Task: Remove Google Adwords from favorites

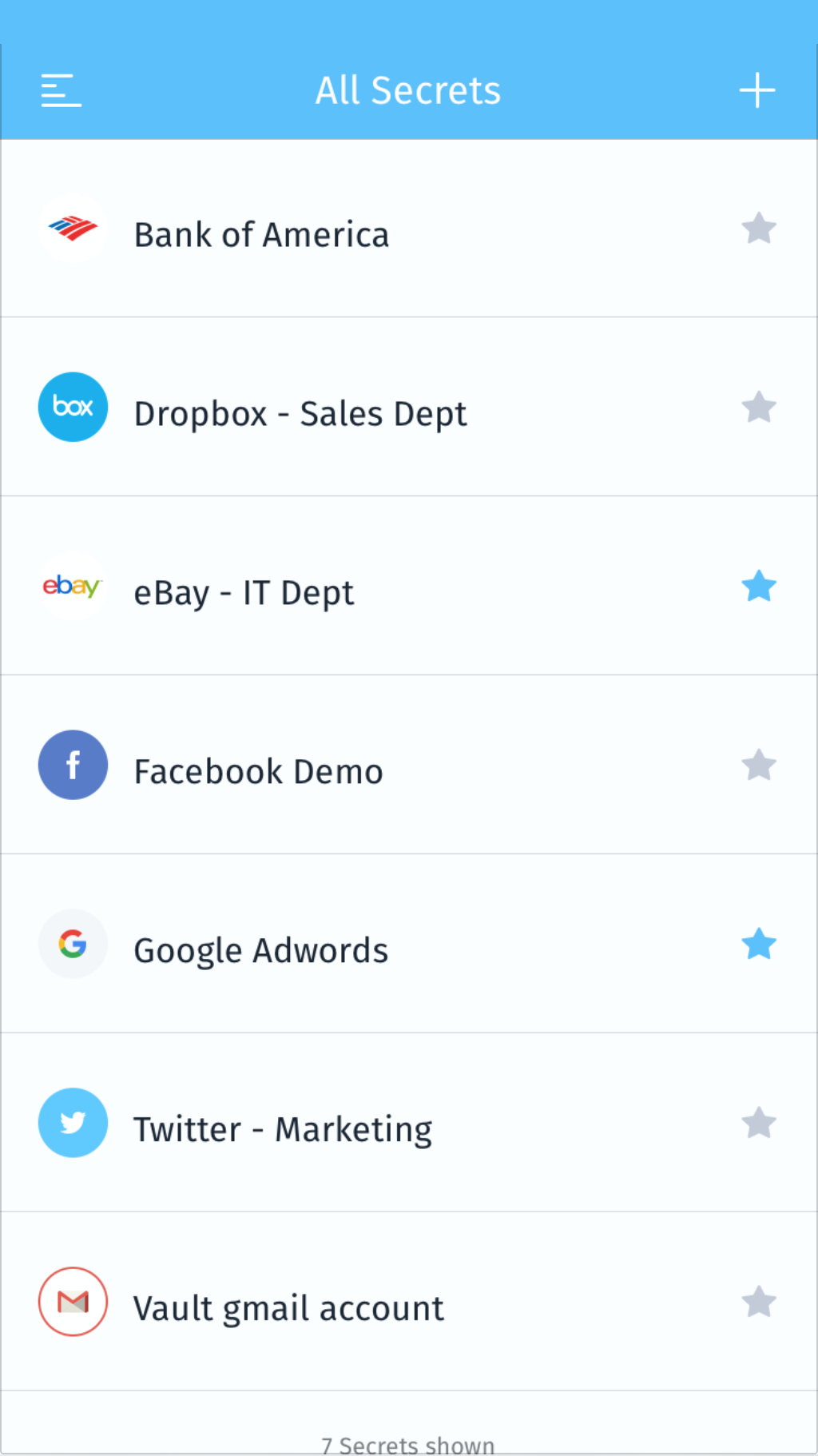Action: (759, 944)
